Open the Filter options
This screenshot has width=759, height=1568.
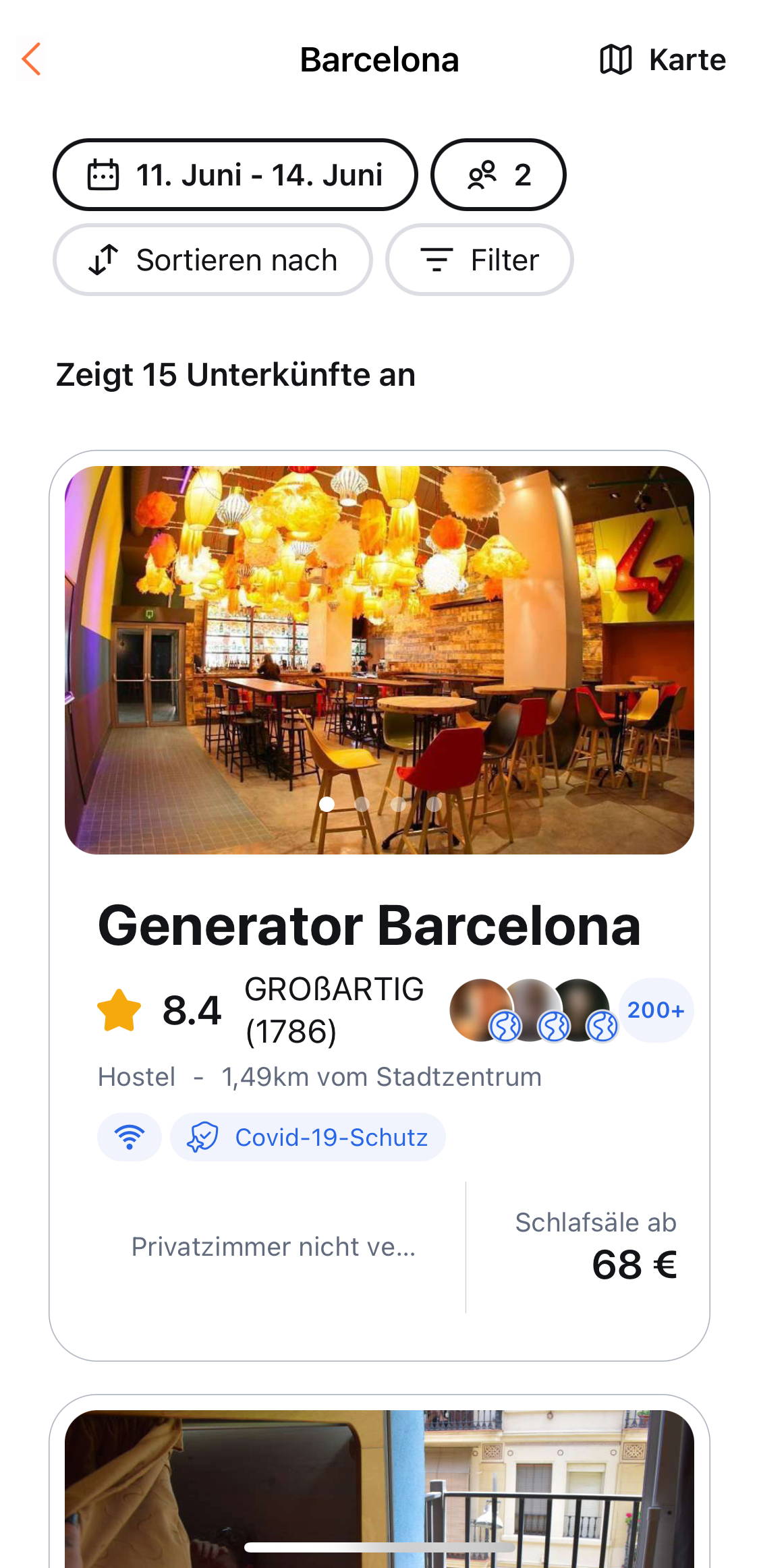tap(479, 260)
